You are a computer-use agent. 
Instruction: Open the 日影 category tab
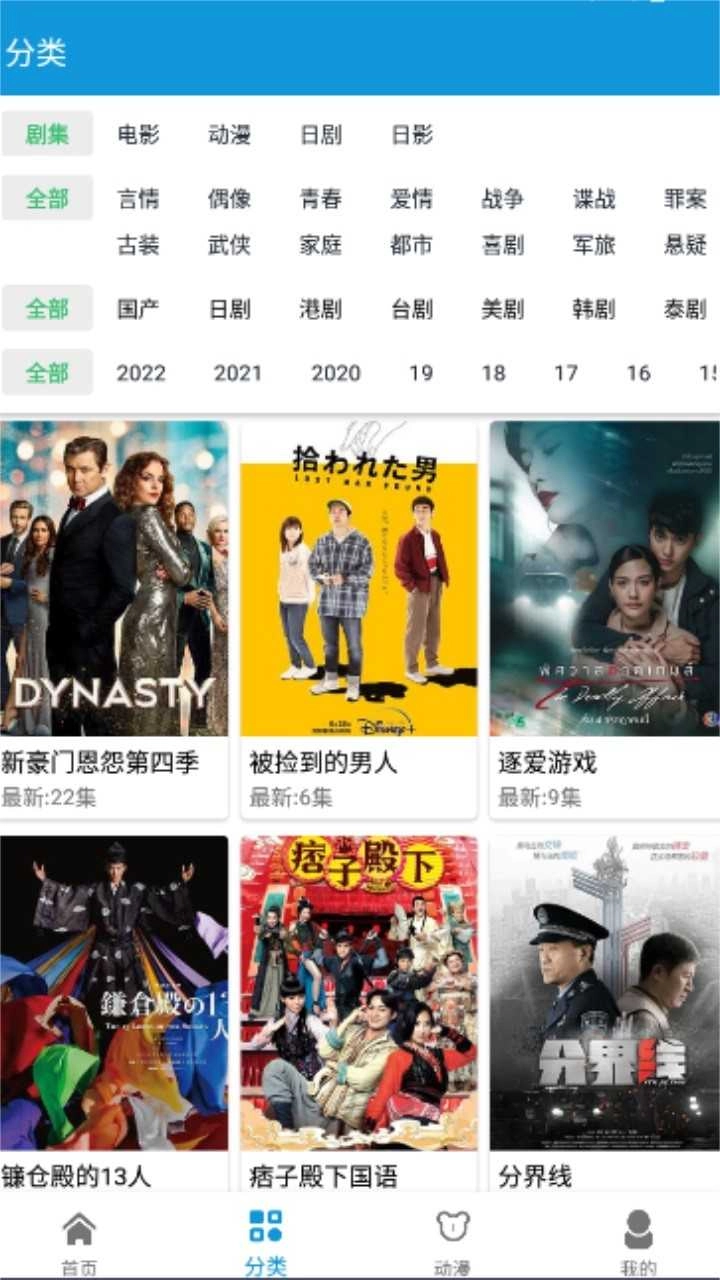pos(410,135)
